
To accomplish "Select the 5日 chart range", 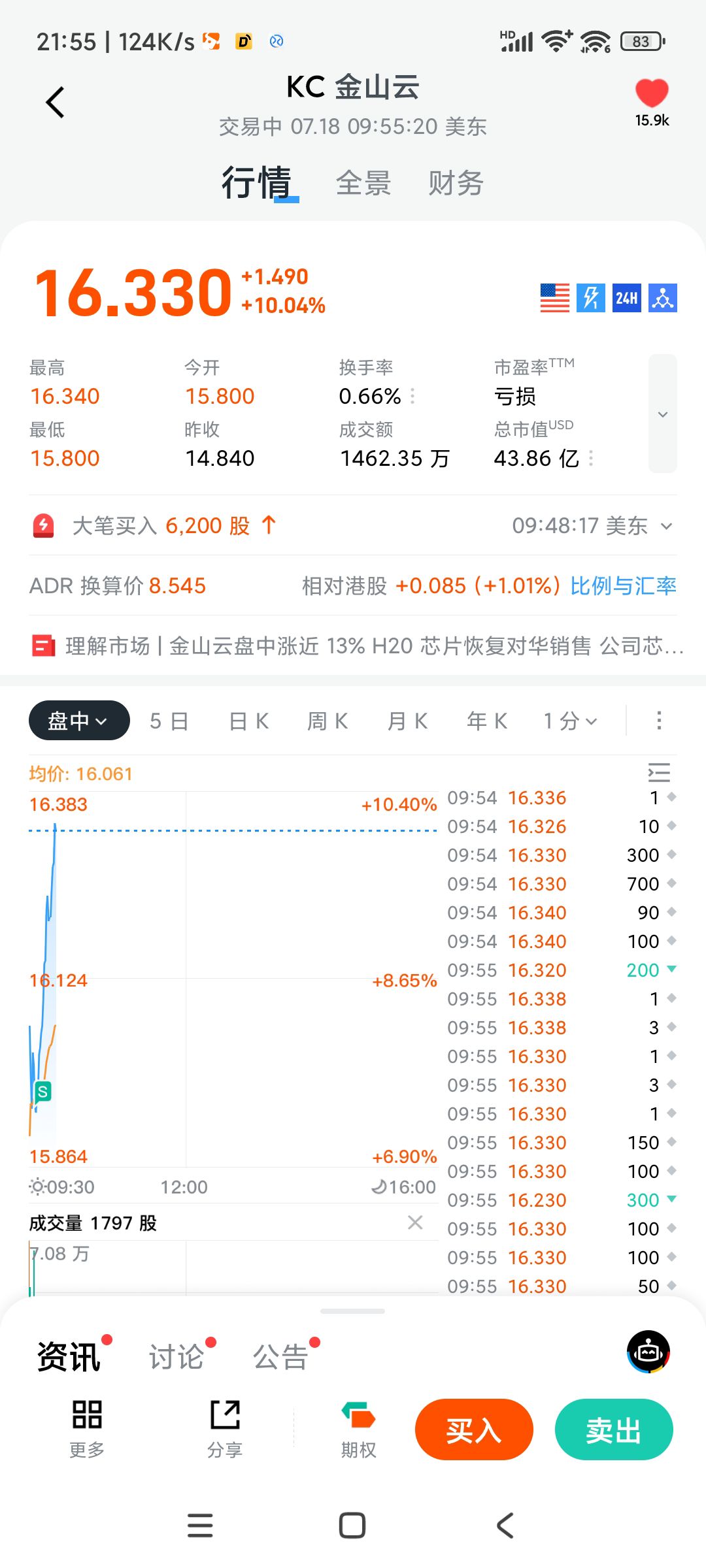I will (x=169, y=721).
